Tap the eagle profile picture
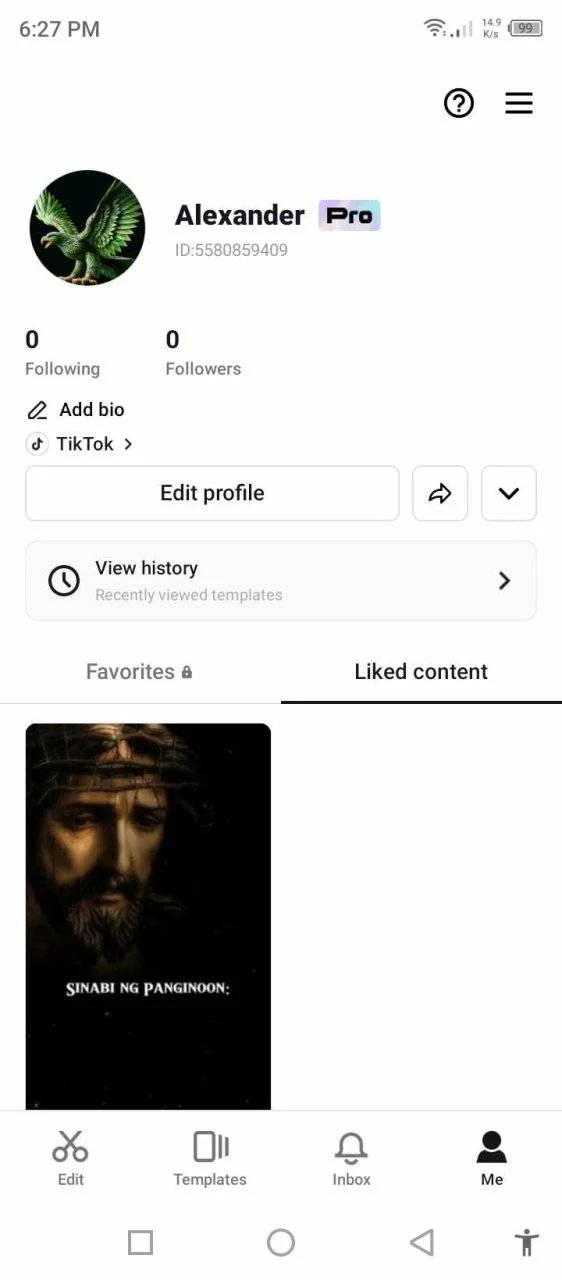Viewport: 562px width, 1280px height. click(x=87, y=228)
